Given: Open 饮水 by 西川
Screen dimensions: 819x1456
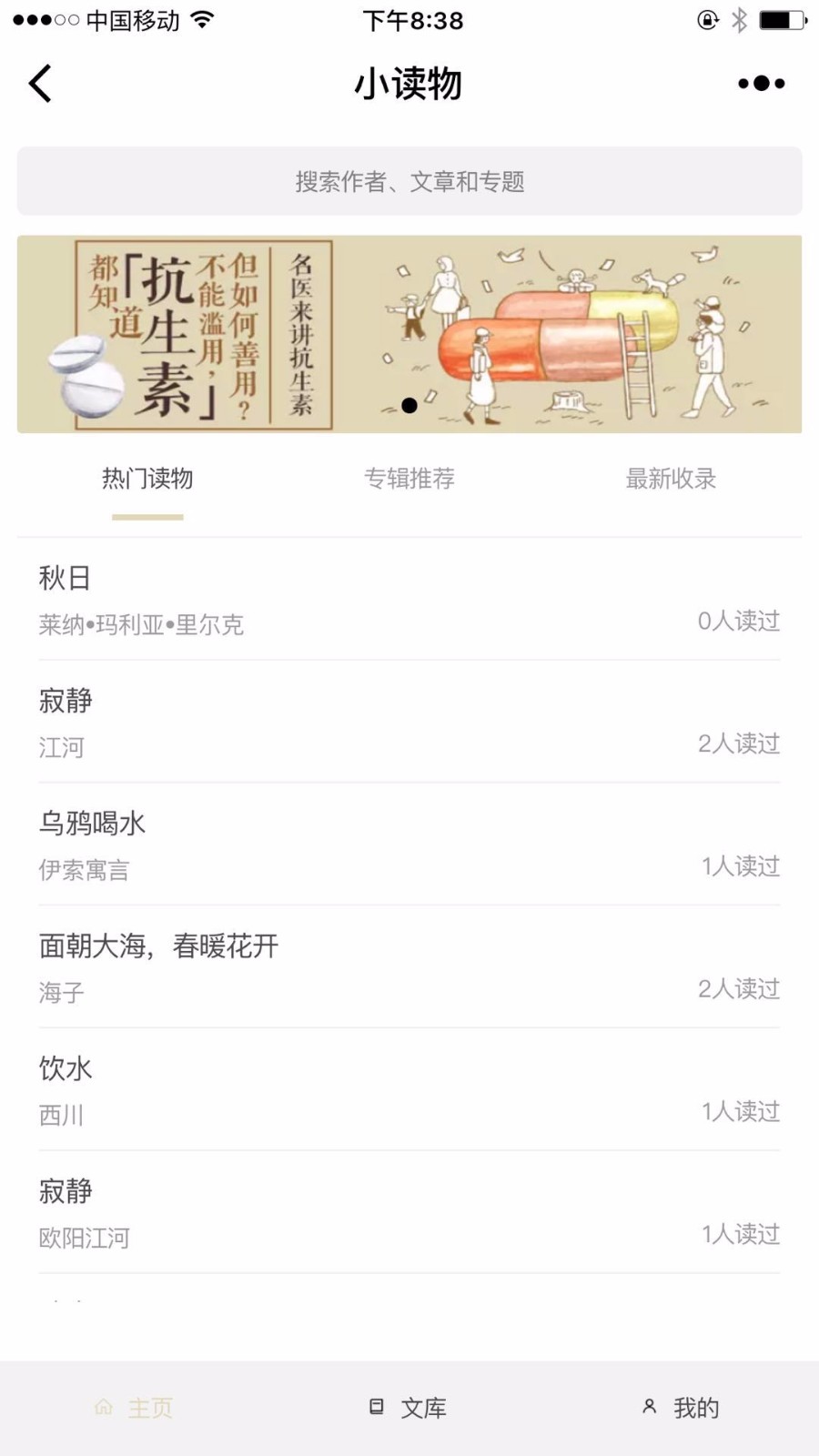Looking at the screenshot, I should [409, 1090].
